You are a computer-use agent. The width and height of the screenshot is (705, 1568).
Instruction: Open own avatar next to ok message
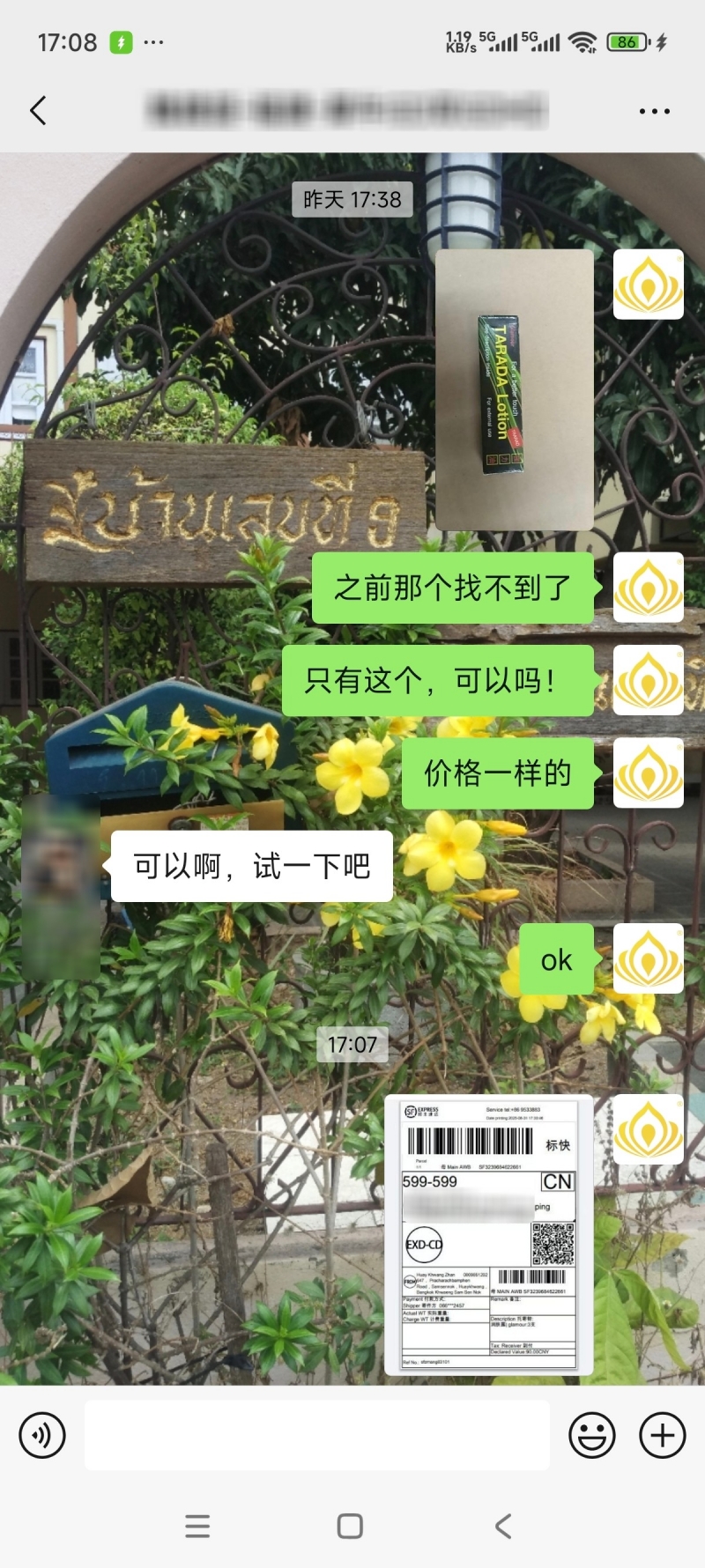coord(648,958)
